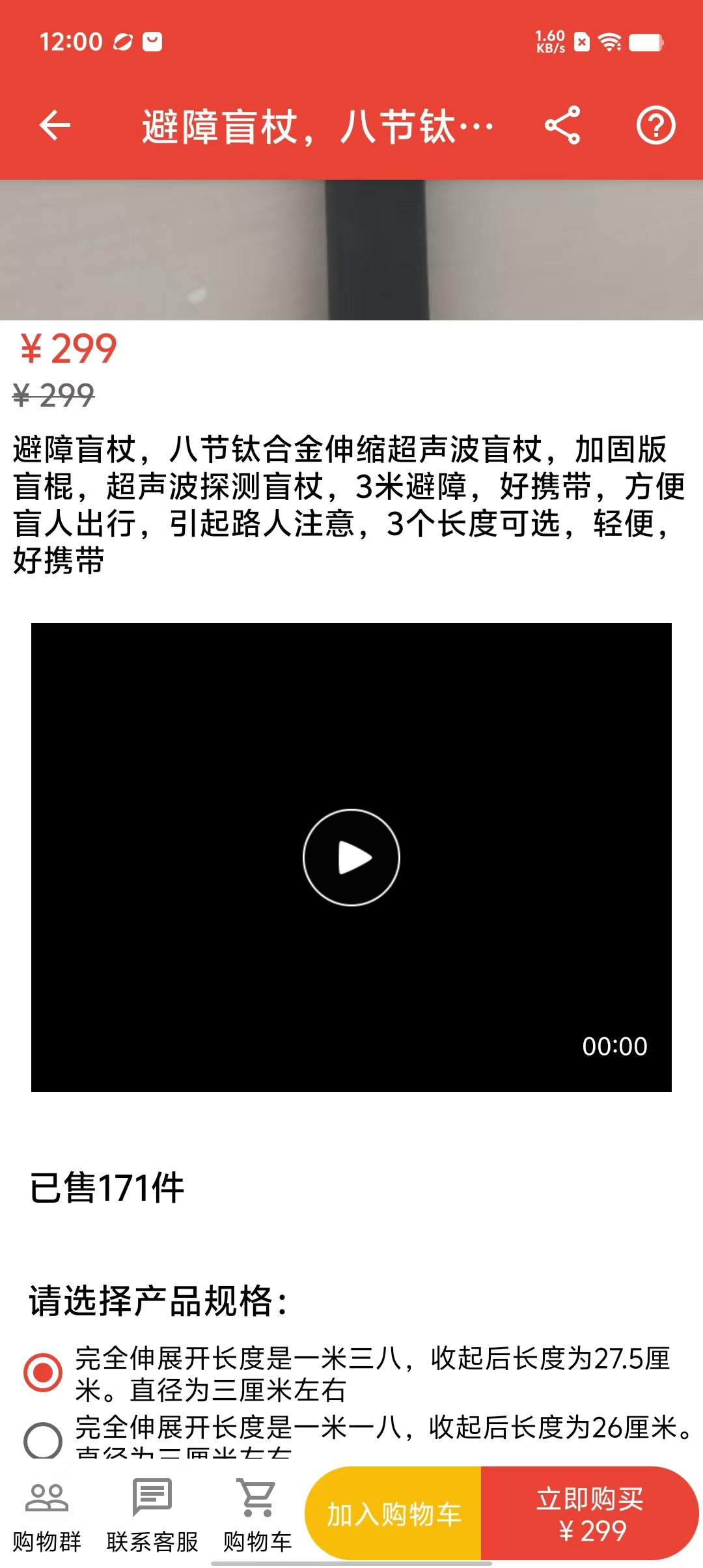Buy now with 立即购买 ¥299
Screen dimensions: 703x1568
coord(589,1513)
